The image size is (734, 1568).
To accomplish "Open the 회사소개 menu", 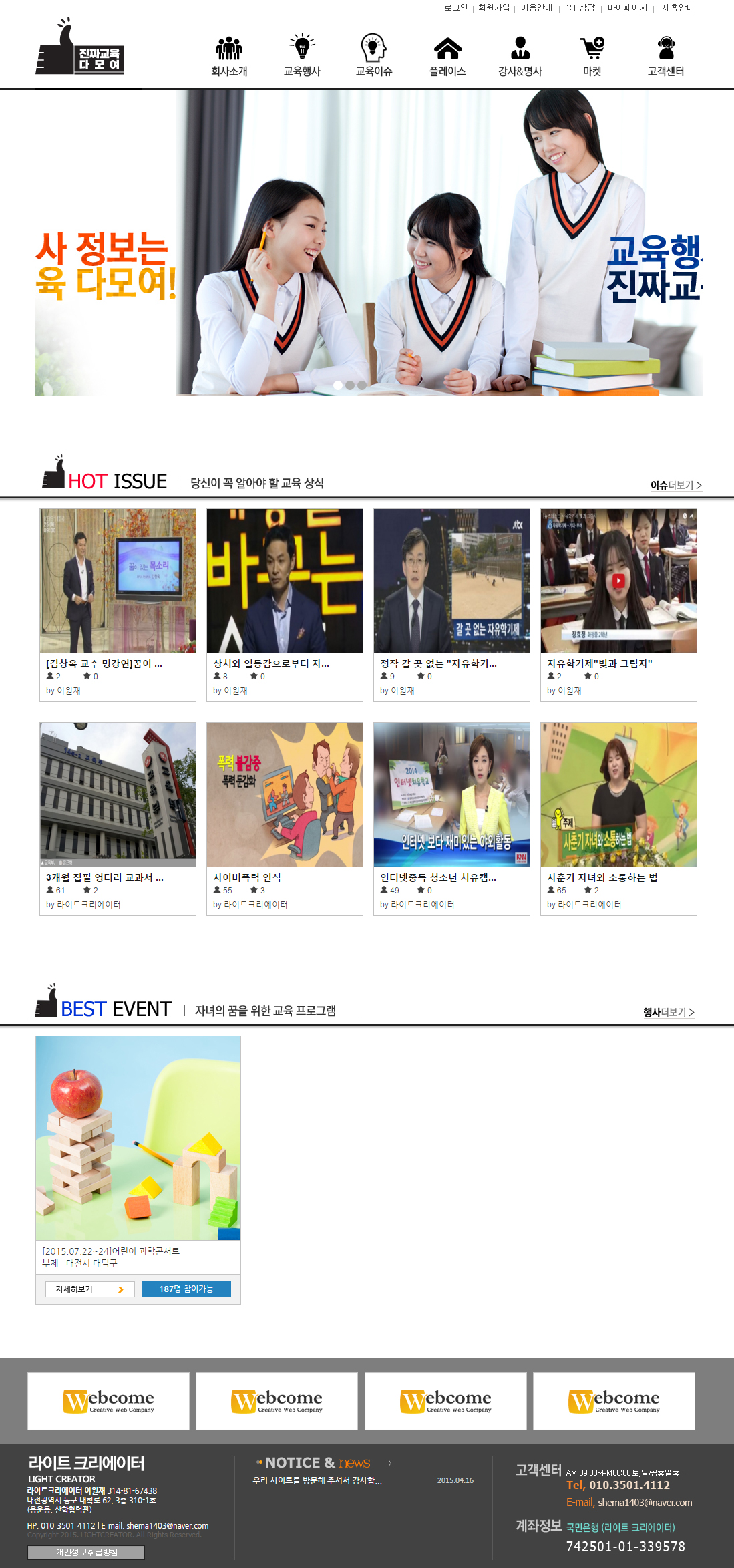I will [229, 57].
